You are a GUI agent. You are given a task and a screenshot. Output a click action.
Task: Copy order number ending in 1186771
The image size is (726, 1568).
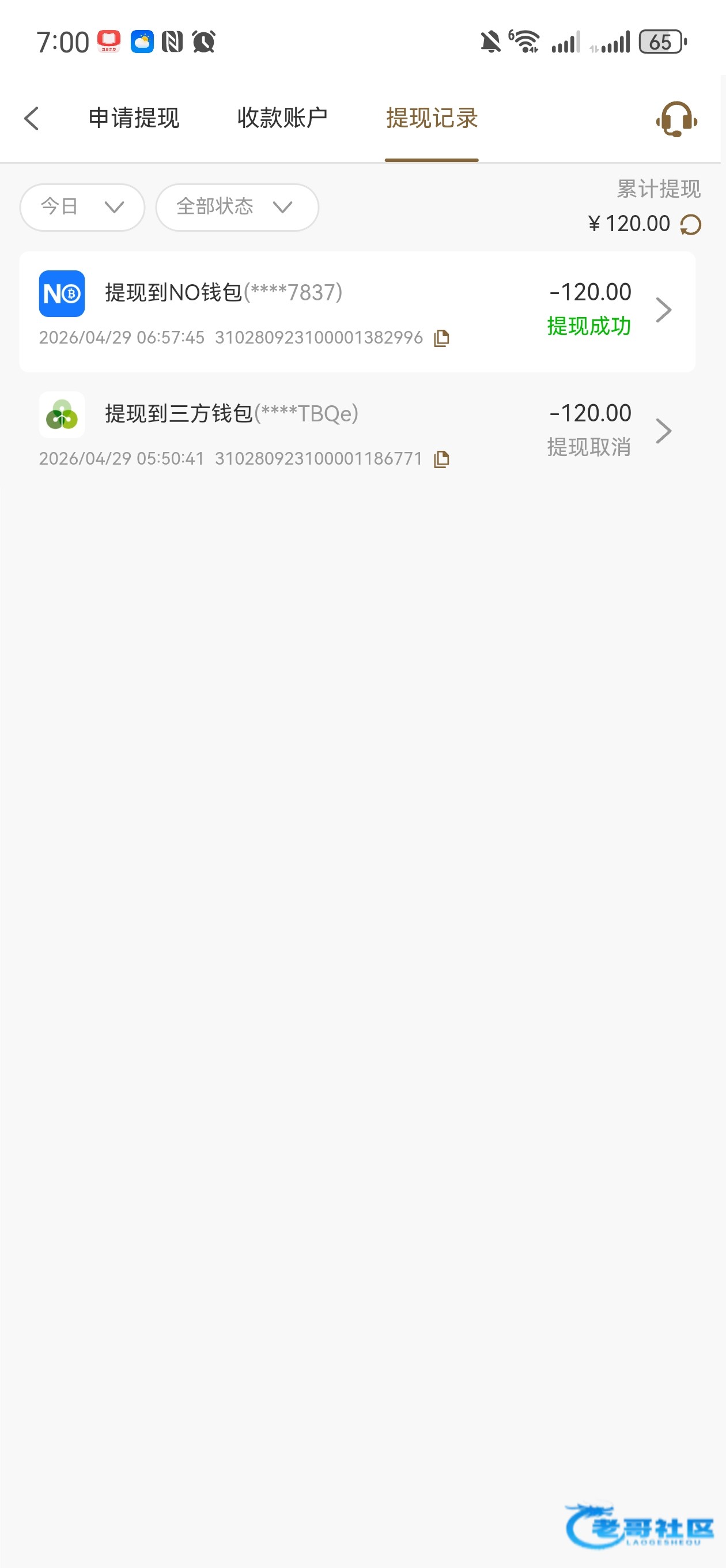coord(441,459)
